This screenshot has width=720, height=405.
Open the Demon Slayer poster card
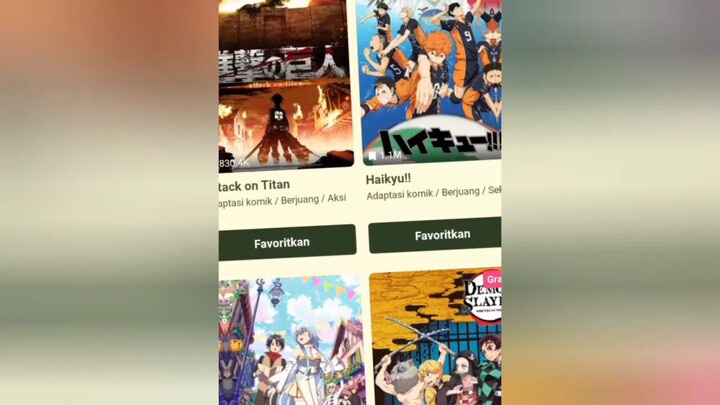pyautogui.click(x=436, y=340)
